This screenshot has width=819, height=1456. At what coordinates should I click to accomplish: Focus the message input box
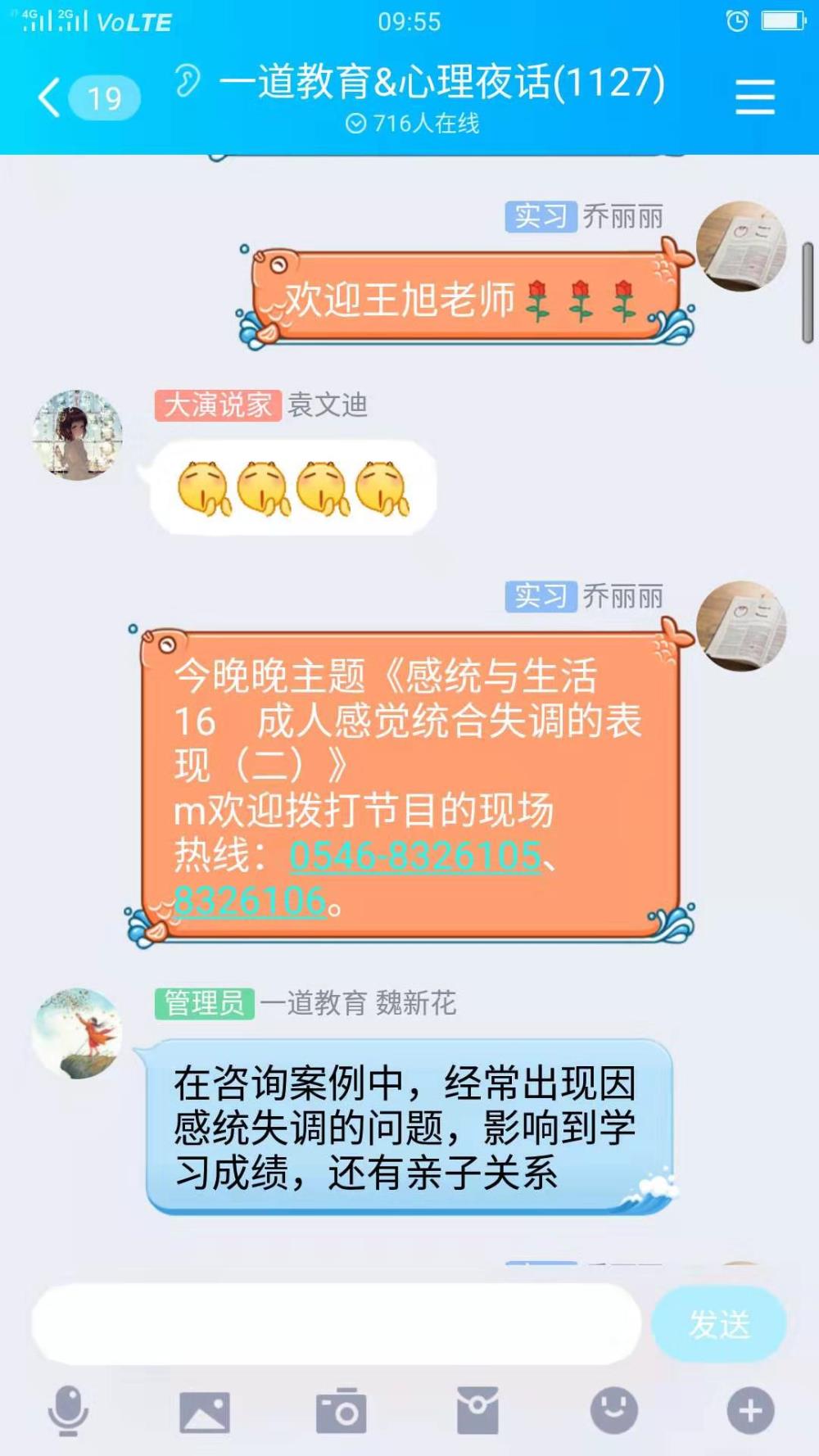pyautogui.click(x=336, y=1324)
